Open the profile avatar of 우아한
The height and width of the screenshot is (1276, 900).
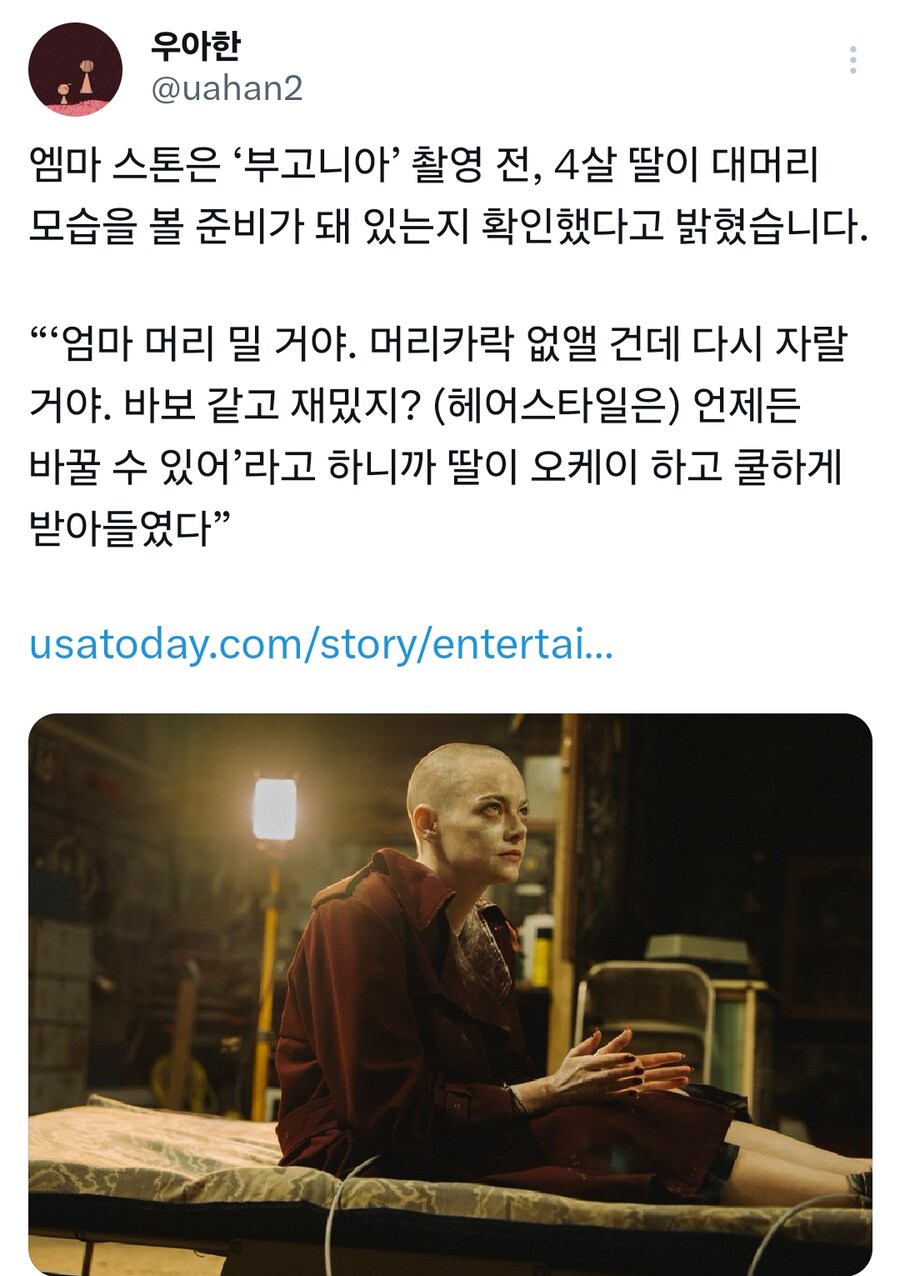point(75,70)
